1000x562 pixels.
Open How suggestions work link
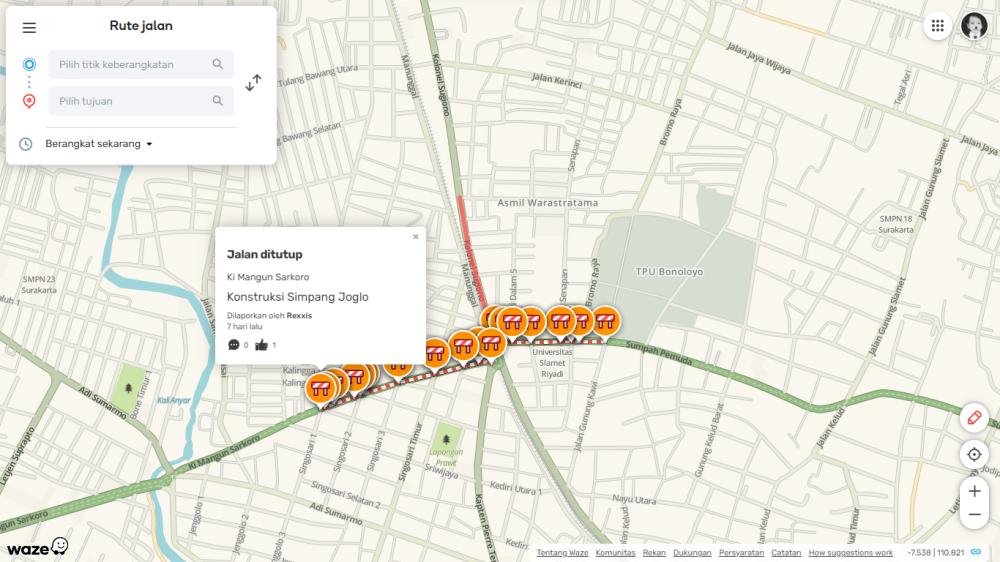click(851, 553)
